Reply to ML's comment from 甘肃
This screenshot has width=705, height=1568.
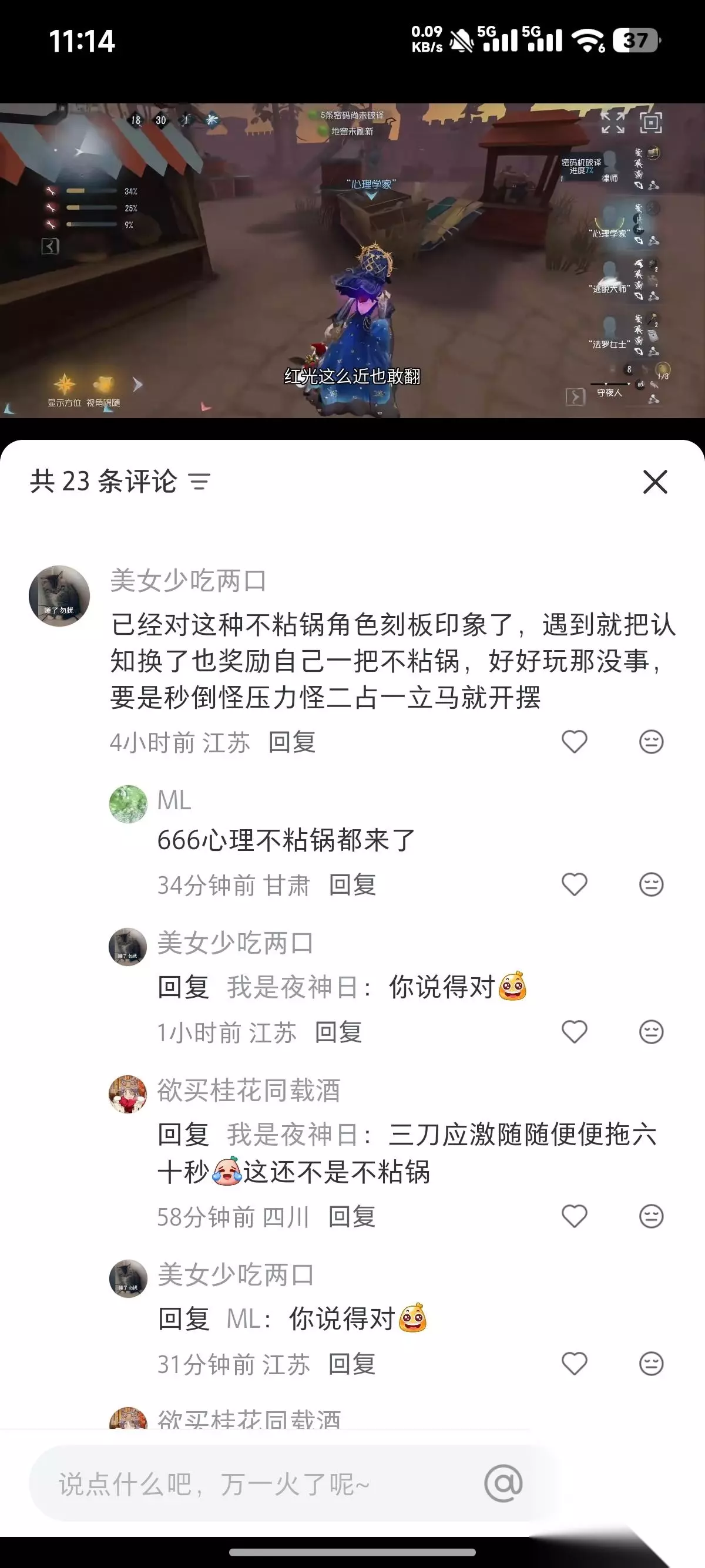tap(352, 885)
